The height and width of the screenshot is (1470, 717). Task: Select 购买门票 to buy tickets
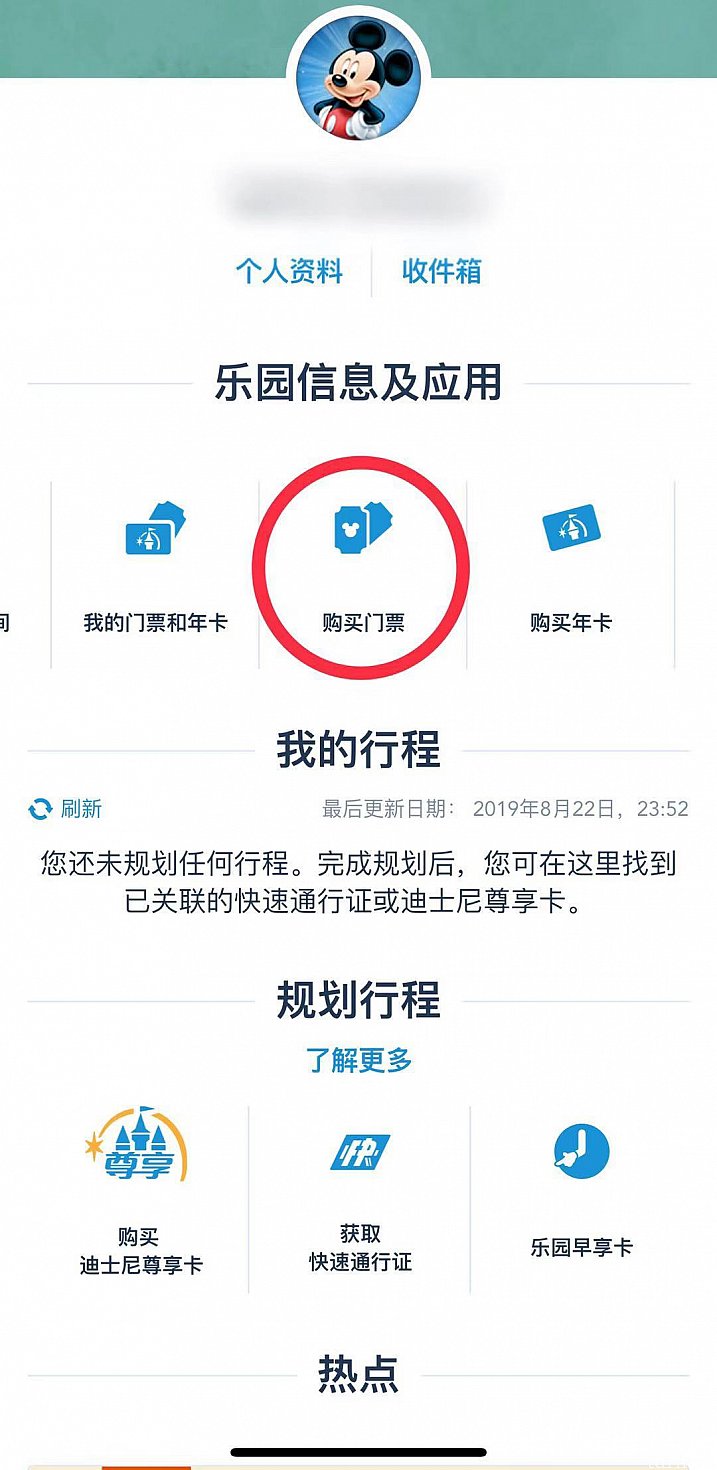pyautogui.click(x=362, y=570)
